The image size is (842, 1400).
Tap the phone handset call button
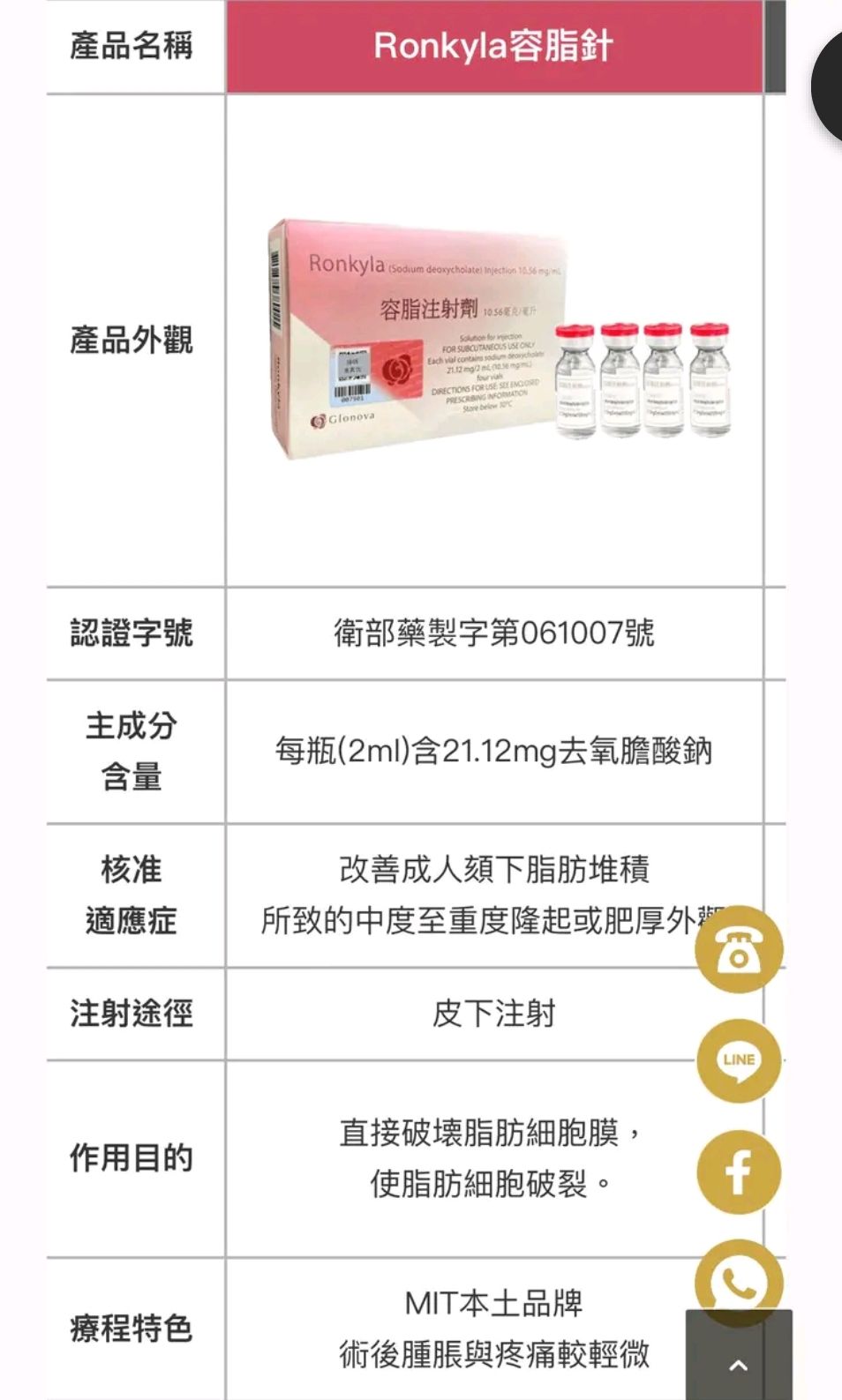pyautogui.click(x=739, y=1276)
